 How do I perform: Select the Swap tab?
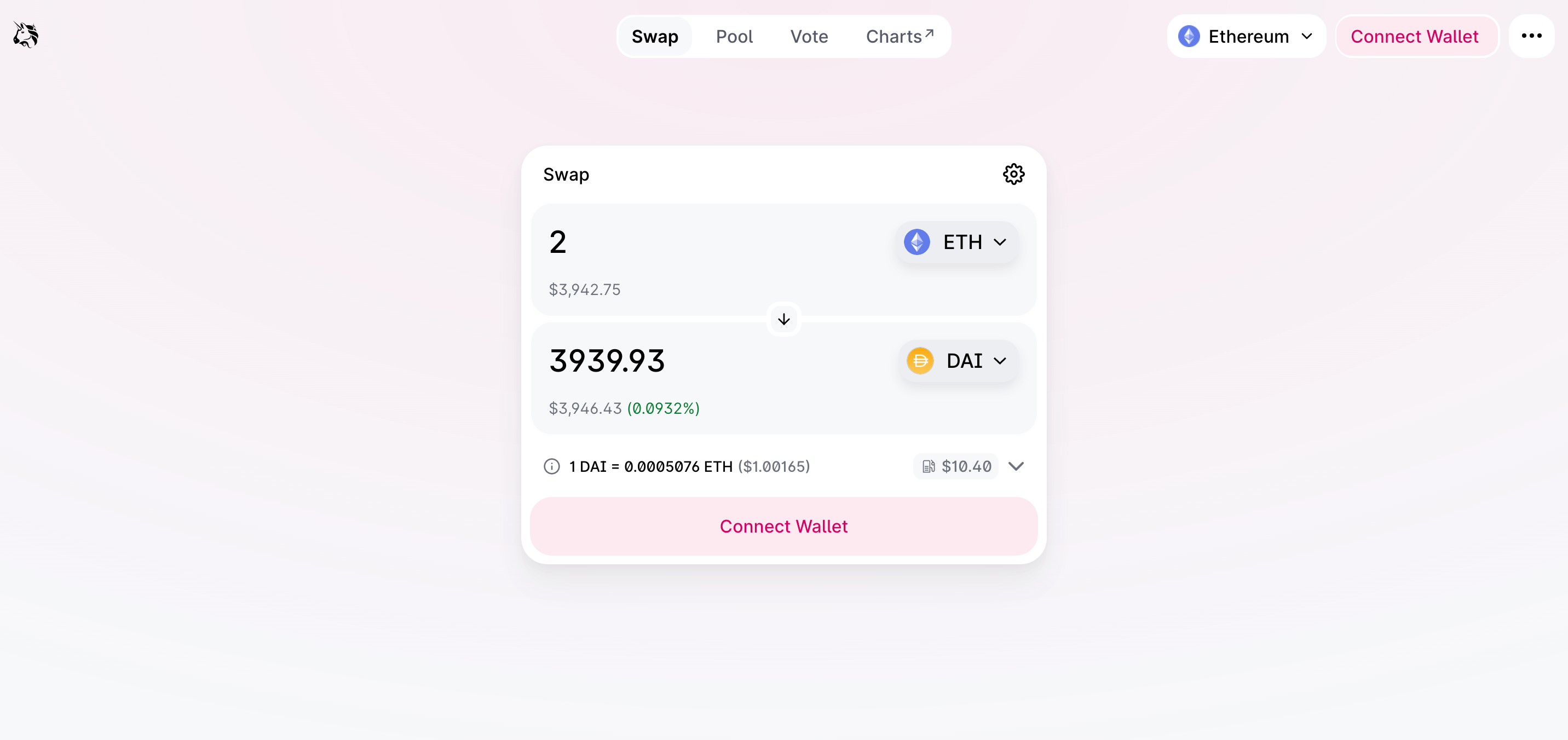pyautogui.click(x=655, y=37)
